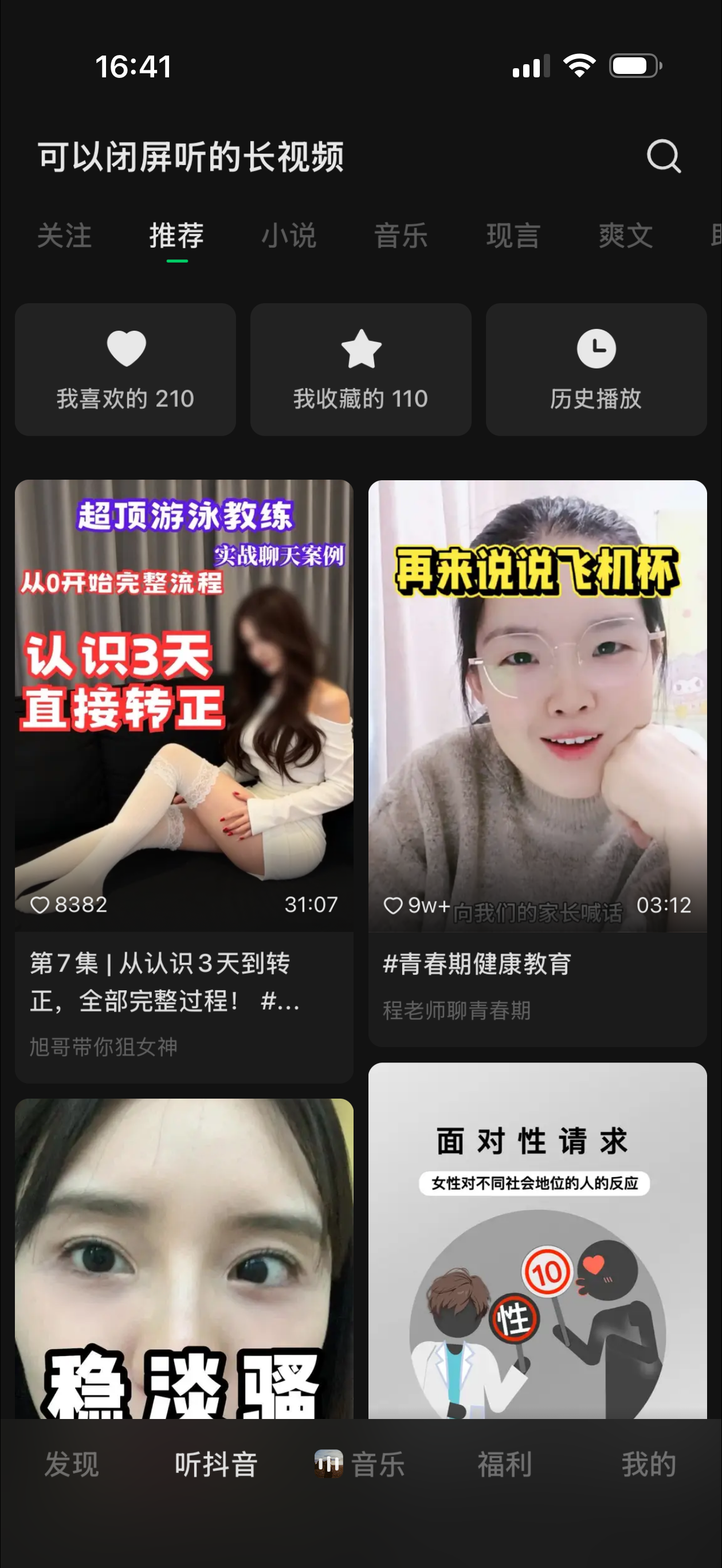Switch to the 小说 tab
This screenshot has height=1568, width=722.
(x=289, y=236)
